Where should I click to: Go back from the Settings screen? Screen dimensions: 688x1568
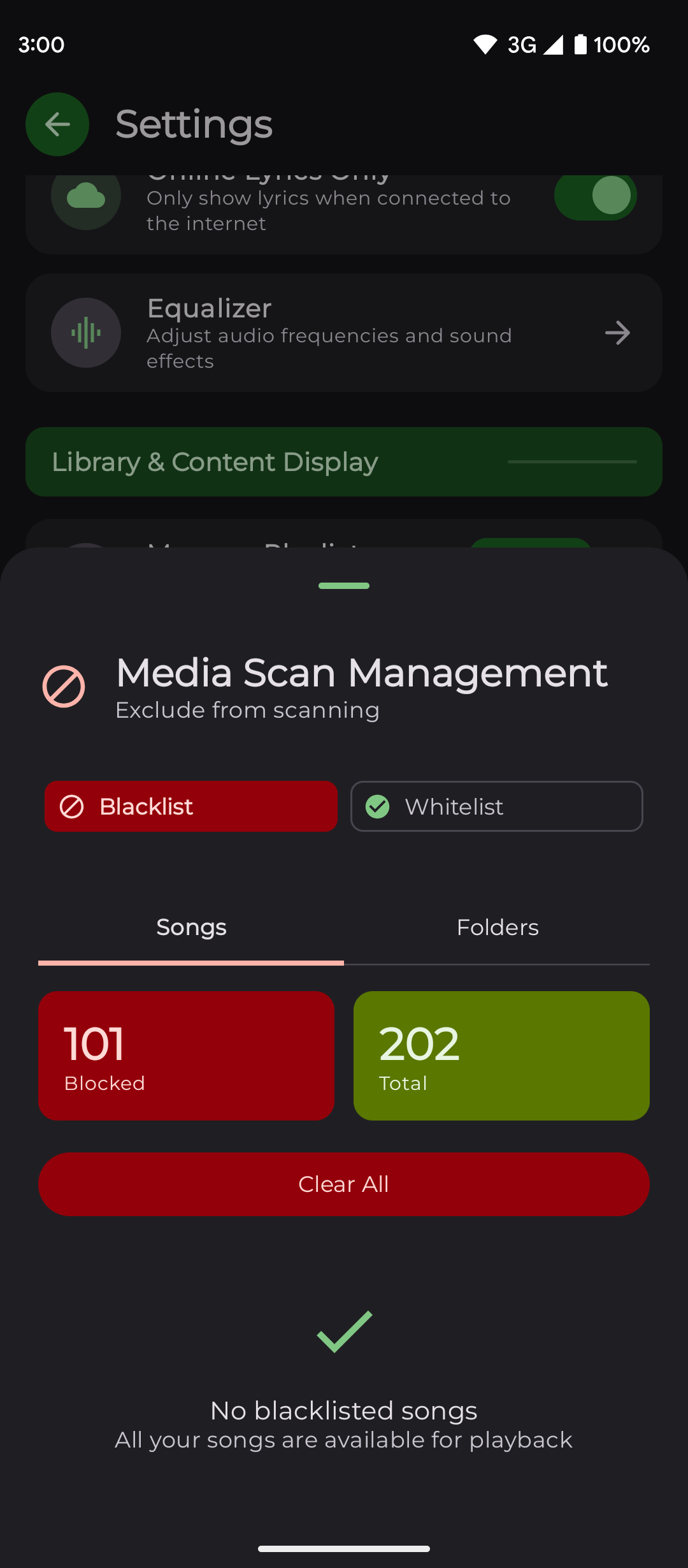tap(57, 124)
